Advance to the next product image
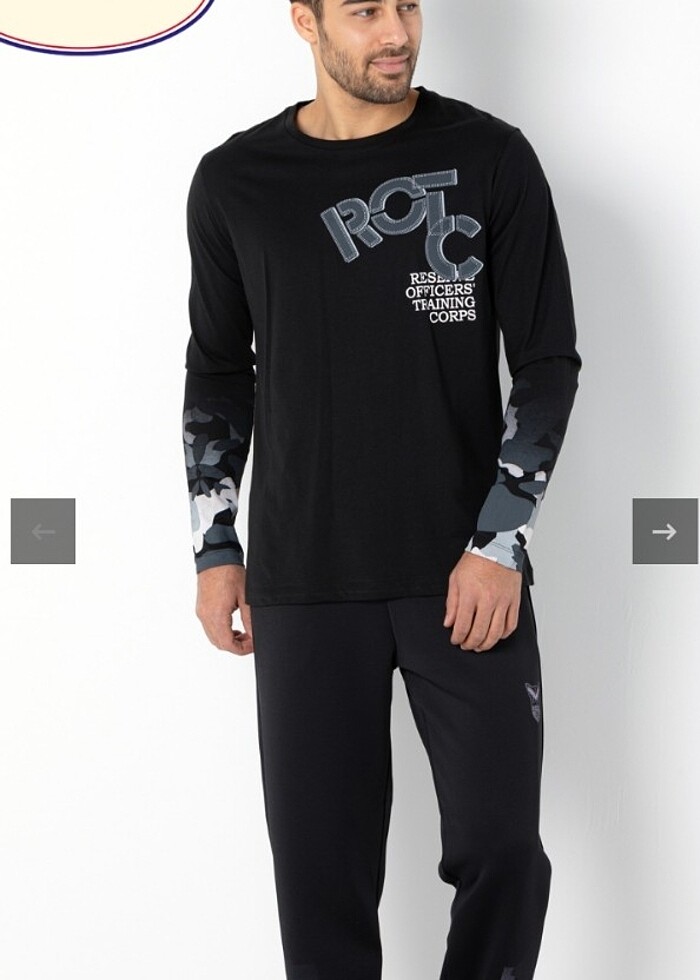 pyautogui.click(x=664, y=531)
